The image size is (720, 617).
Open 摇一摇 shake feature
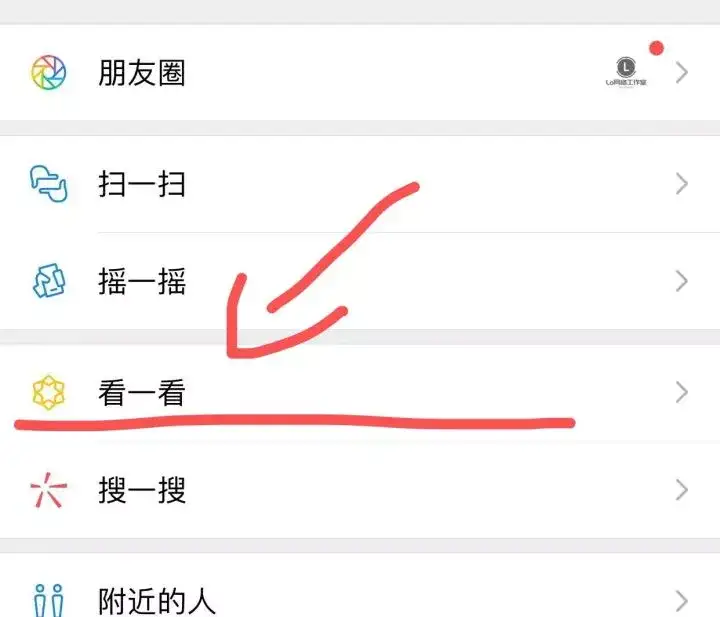(x=142, y=282)
